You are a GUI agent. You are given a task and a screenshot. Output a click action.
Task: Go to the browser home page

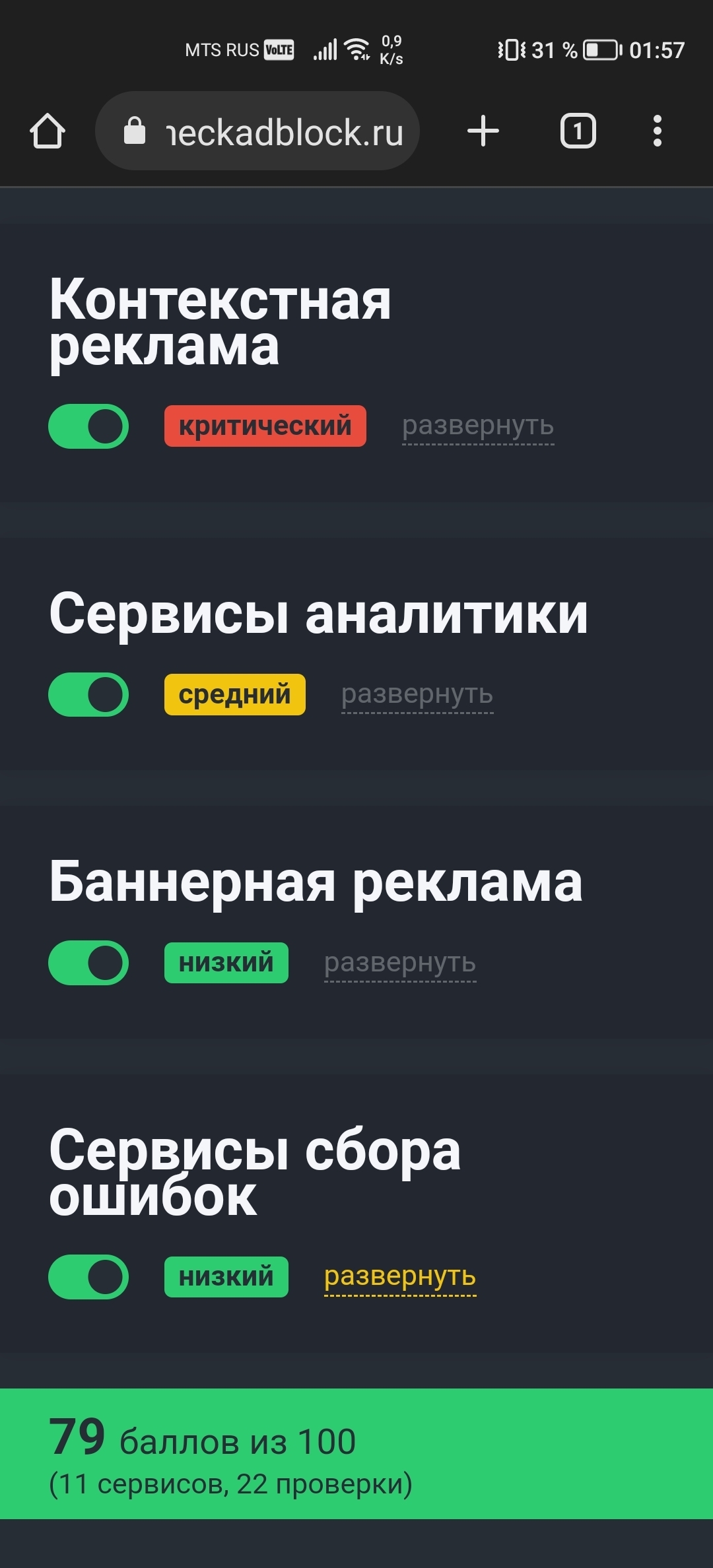point(48,131)
